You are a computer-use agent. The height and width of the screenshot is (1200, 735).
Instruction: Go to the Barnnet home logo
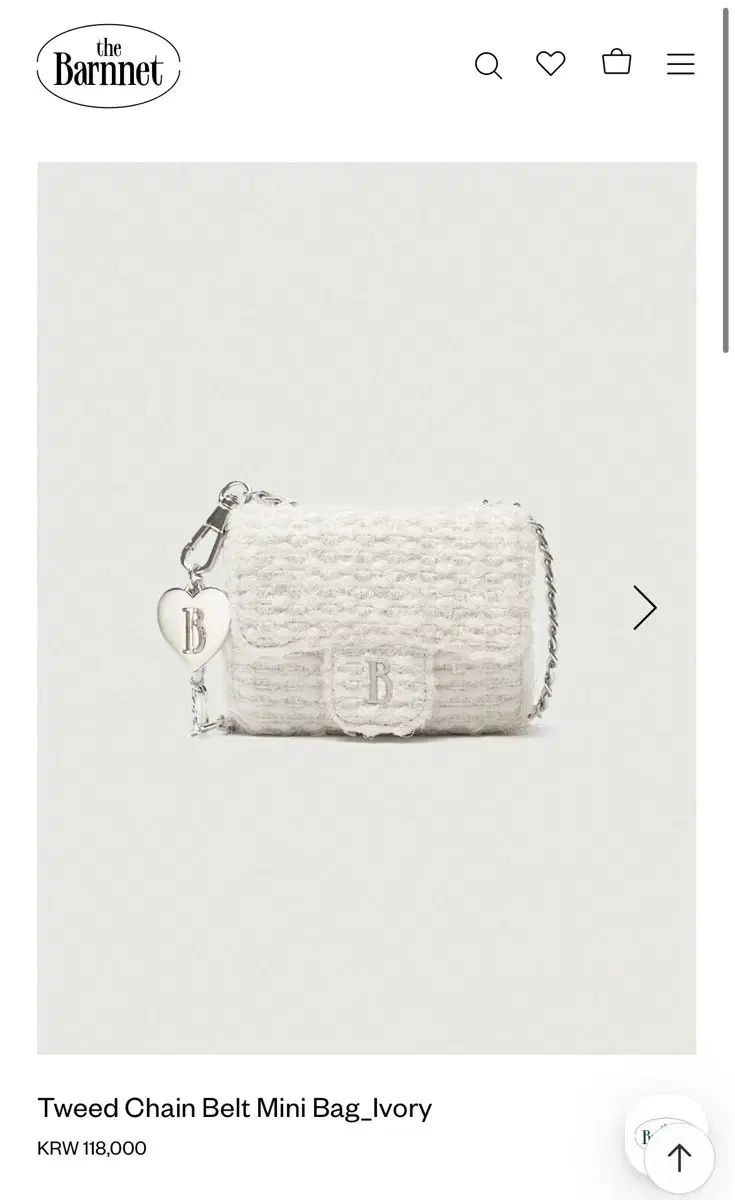click(x=108, y=66)
